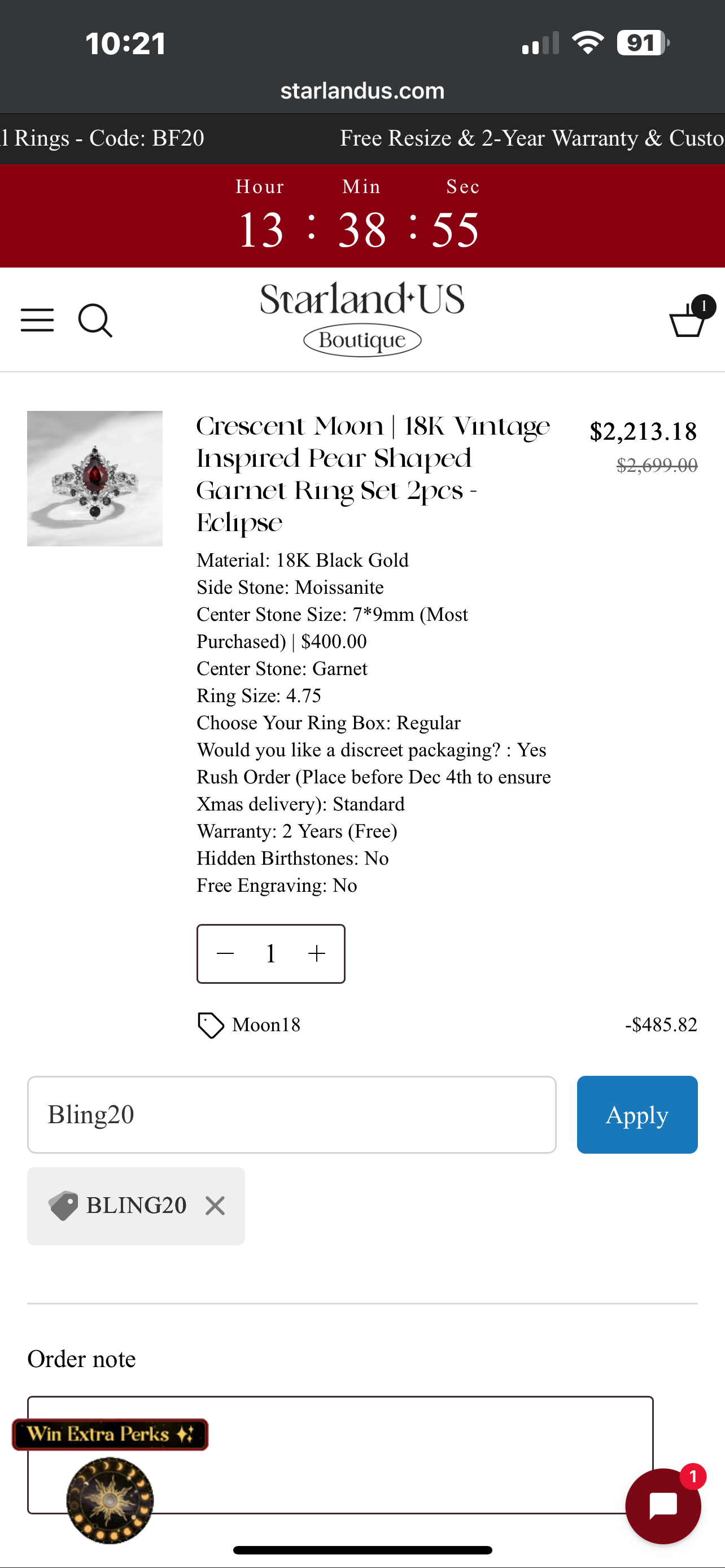Increase ring quantity with plus
This screenshot has height=1568, width=725.
[317, 954]
